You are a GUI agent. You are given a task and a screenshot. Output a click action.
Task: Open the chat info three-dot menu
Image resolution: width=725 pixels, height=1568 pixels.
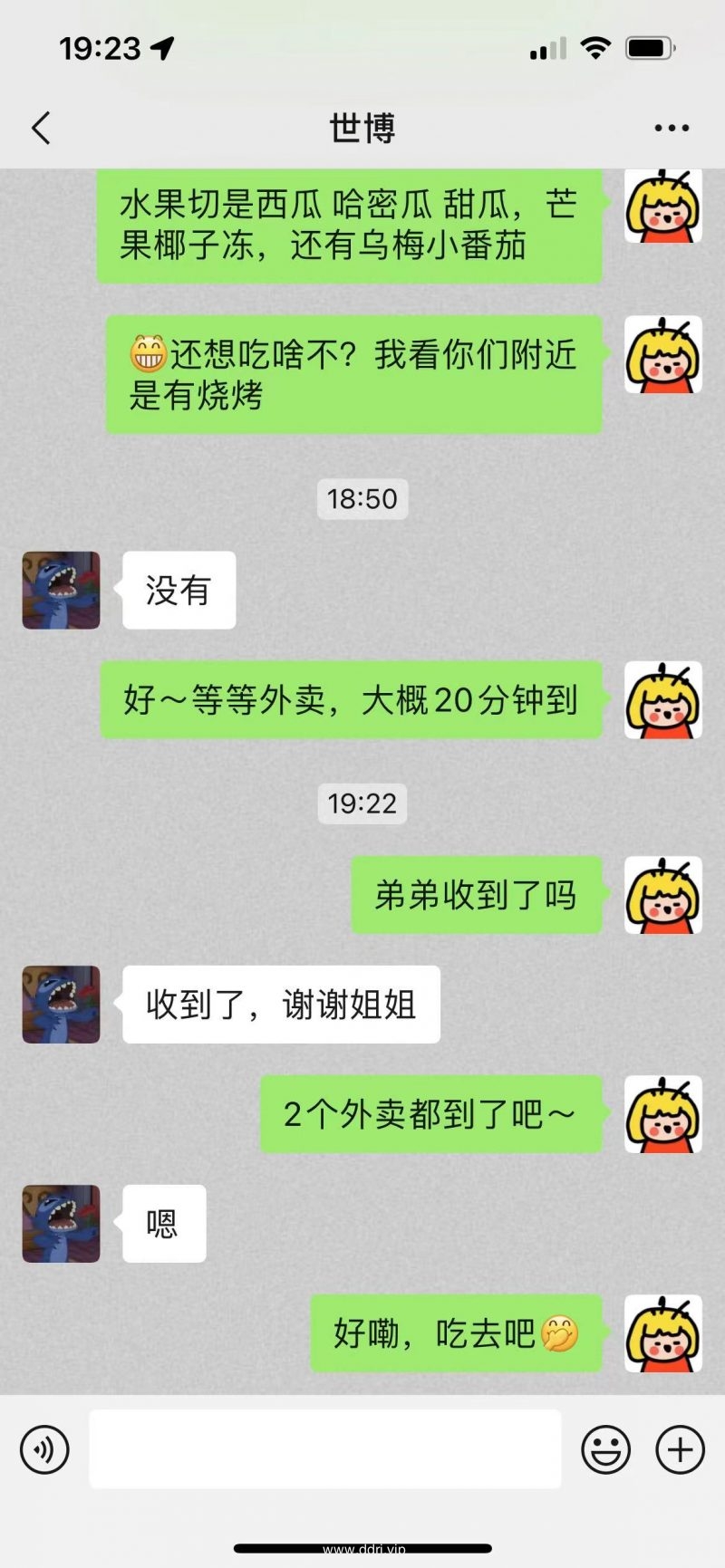pyautogui.click(x=672, y=129)
